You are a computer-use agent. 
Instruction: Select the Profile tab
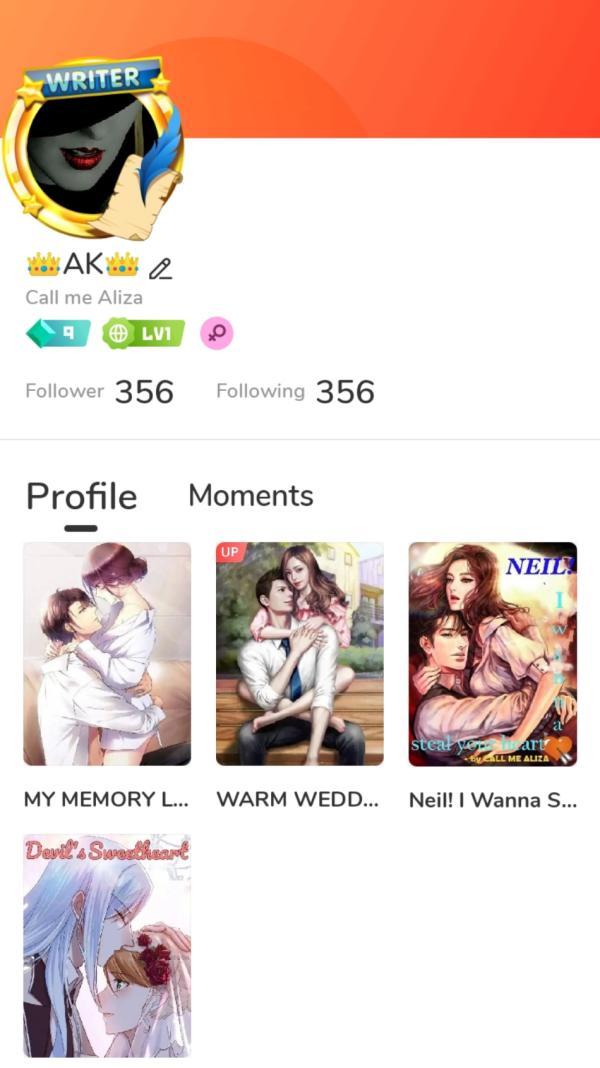pos(81,497)
